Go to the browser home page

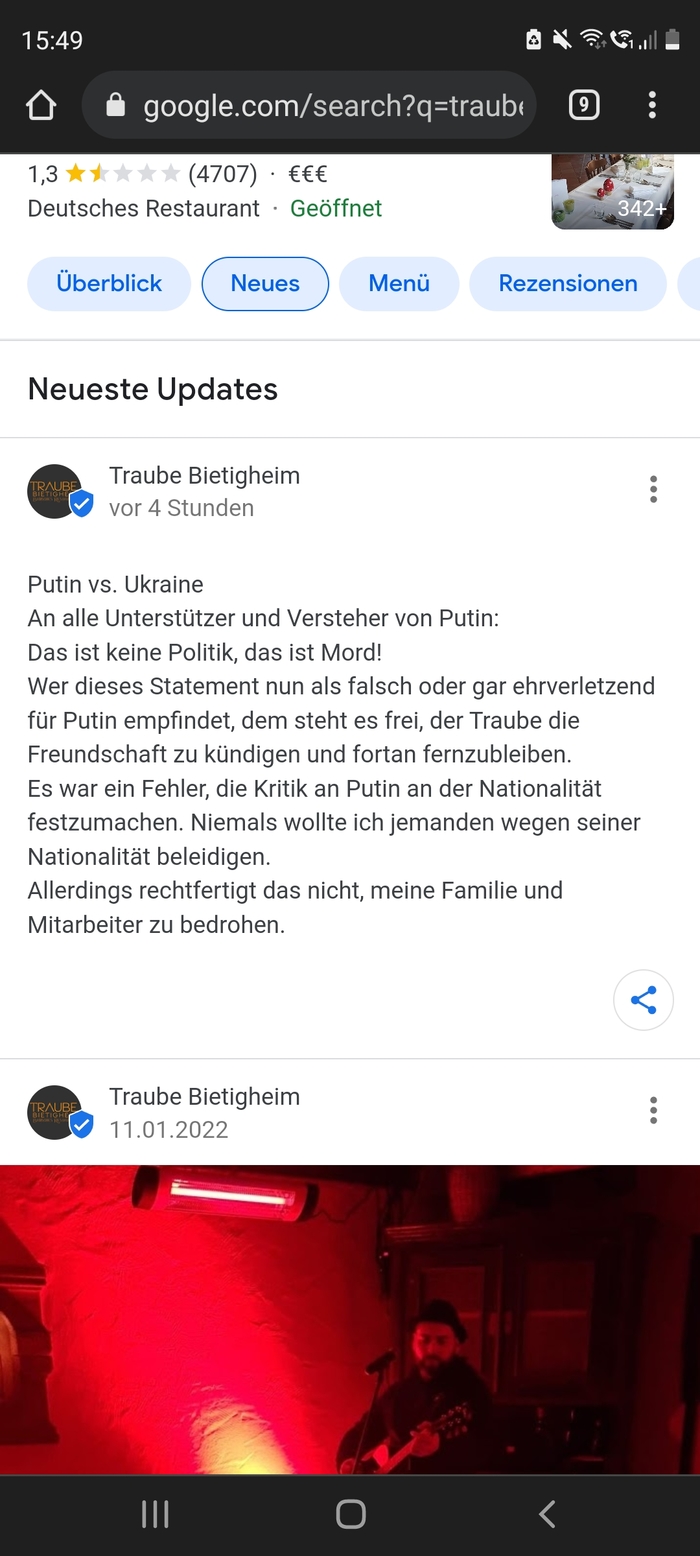coord(41,105)
